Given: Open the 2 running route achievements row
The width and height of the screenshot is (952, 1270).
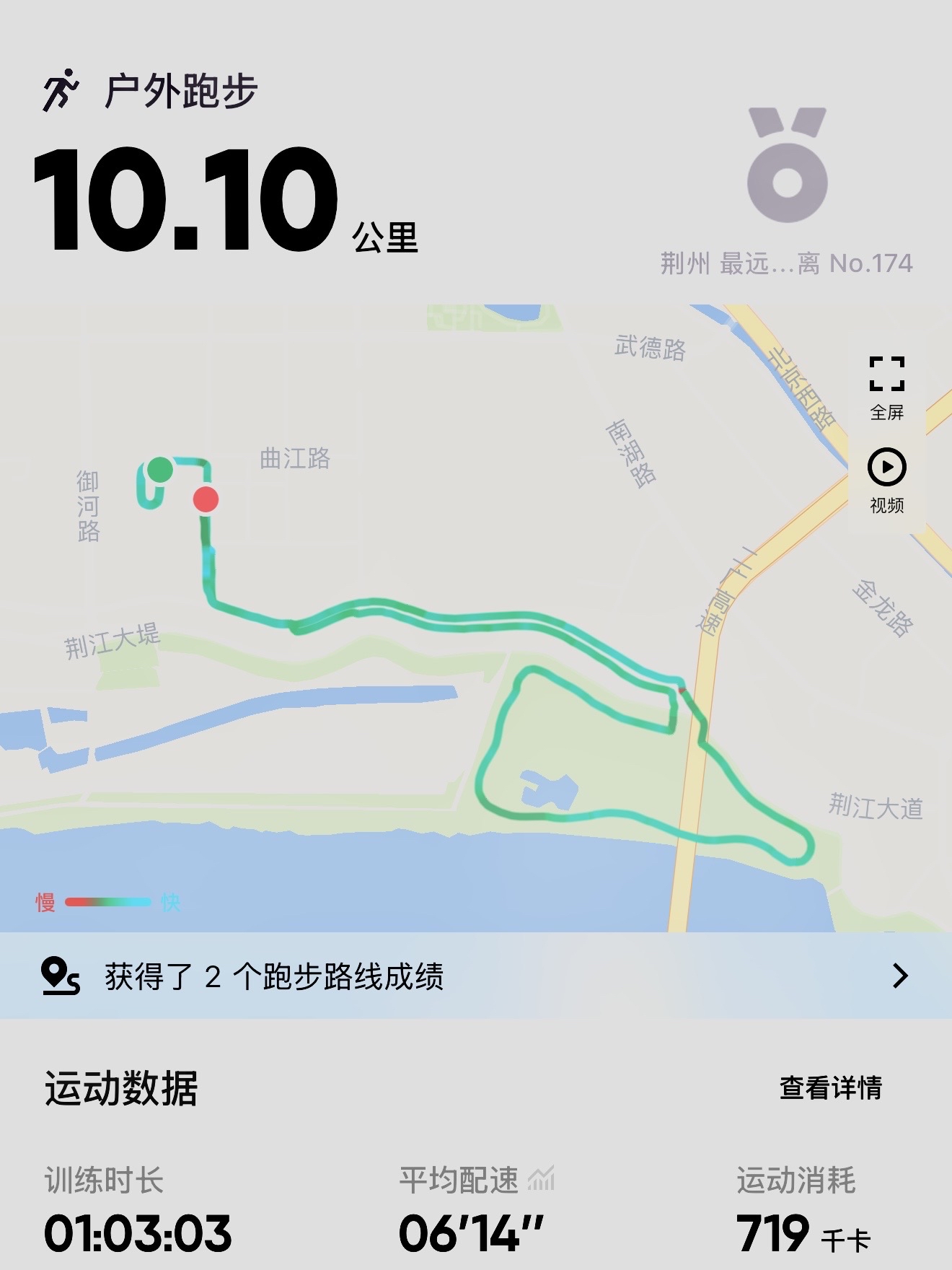Looking at the screenshot, I should coord(476,976).
